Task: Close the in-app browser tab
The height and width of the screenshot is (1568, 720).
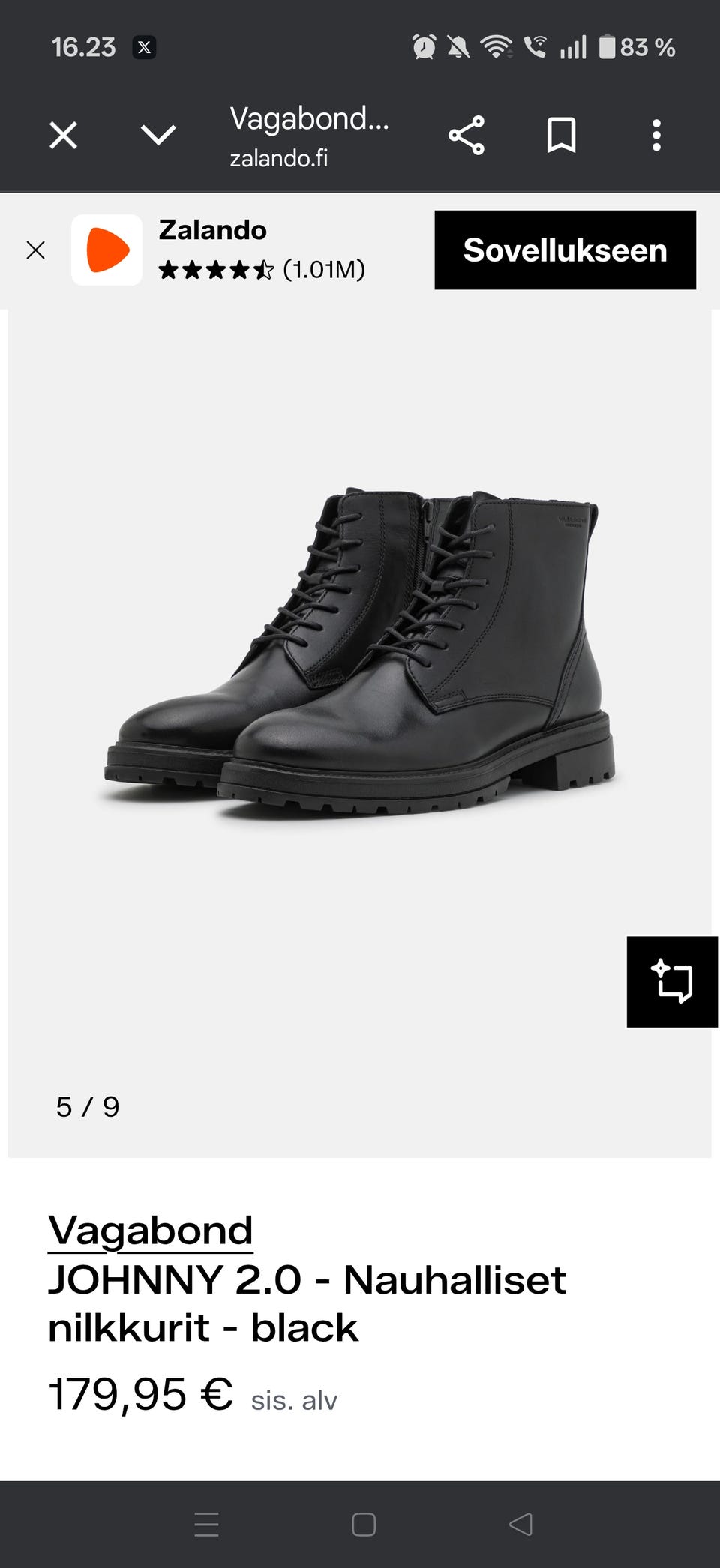Action: pyautogui.click(x=63, y=136)
